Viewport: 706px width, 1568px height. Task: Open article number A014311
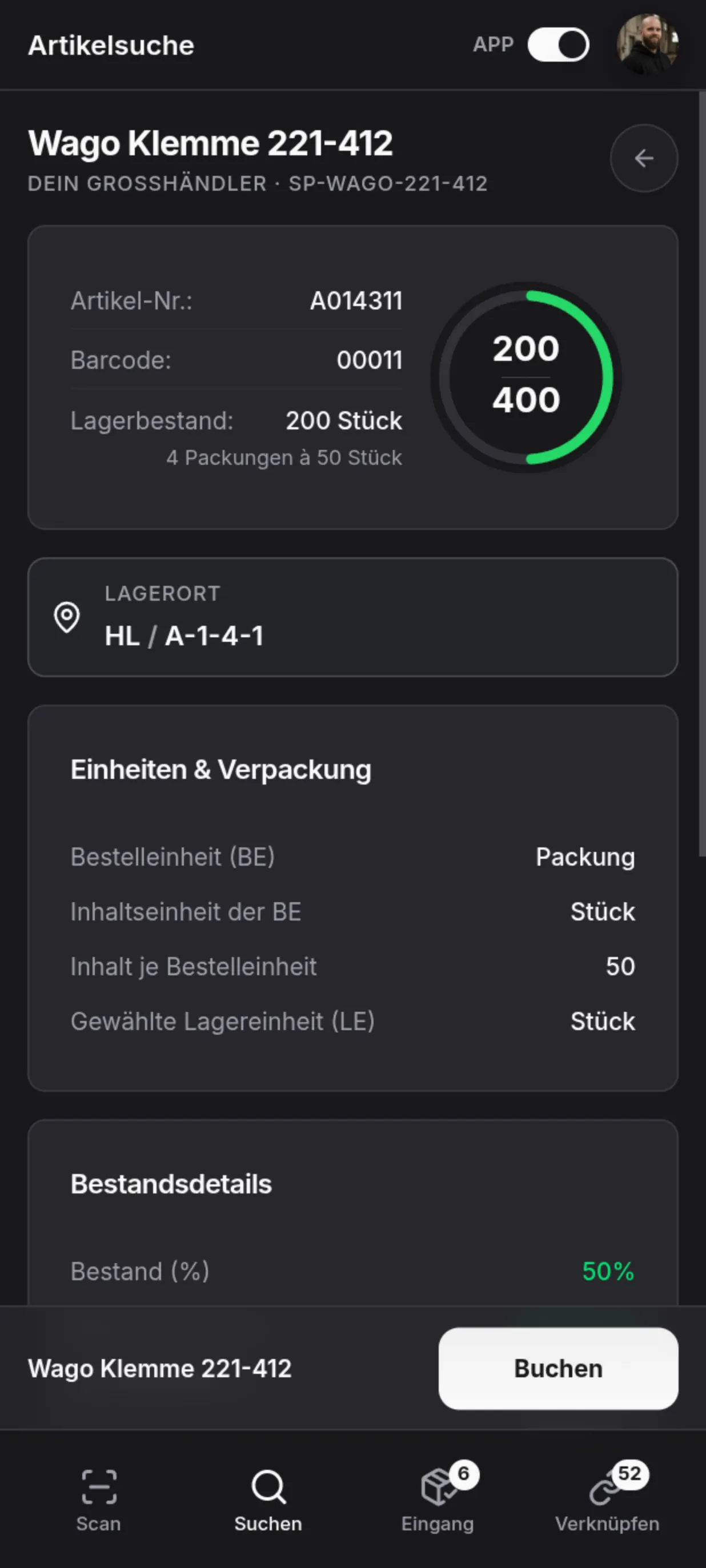tap(357, 301)
